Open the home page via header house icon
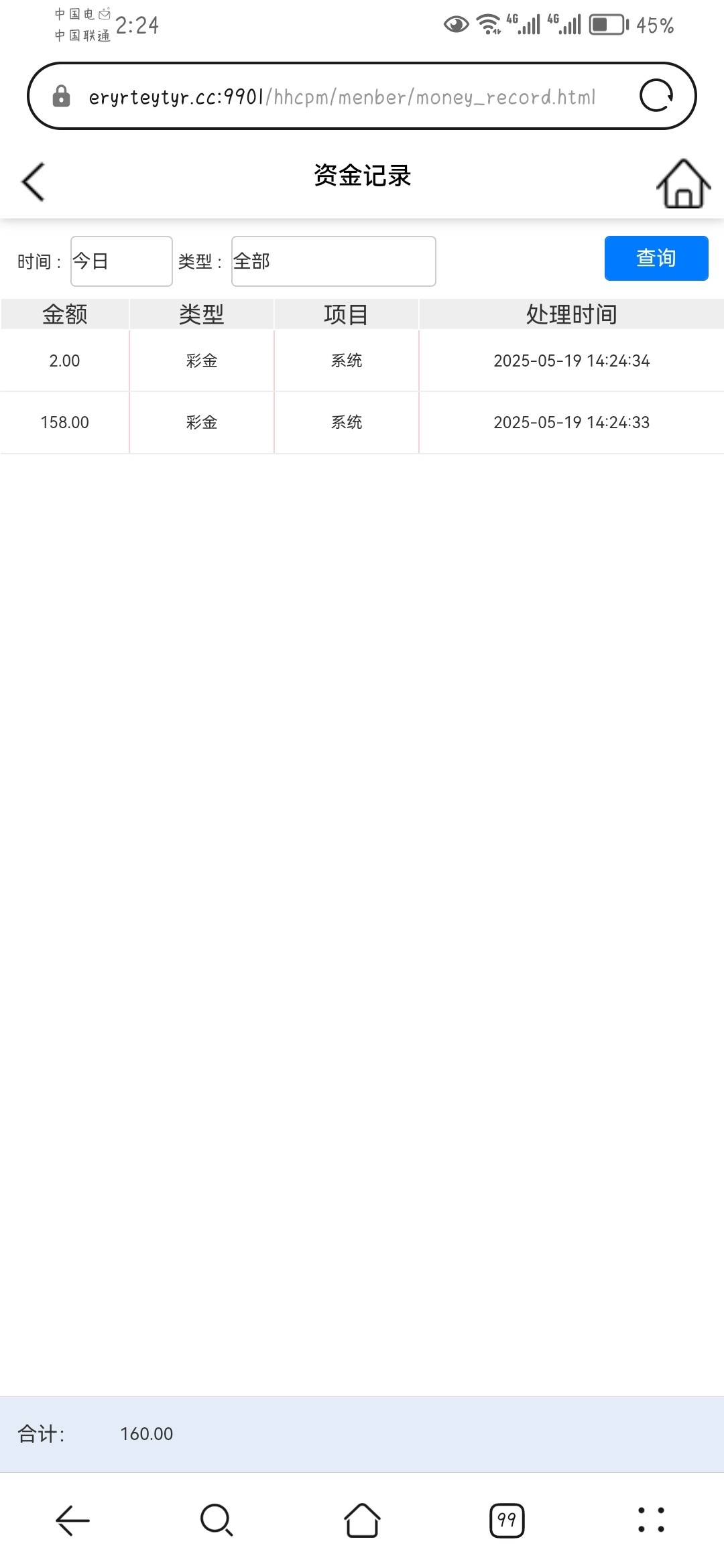The width and height of the screenshot is (724, 1568). 683,182
